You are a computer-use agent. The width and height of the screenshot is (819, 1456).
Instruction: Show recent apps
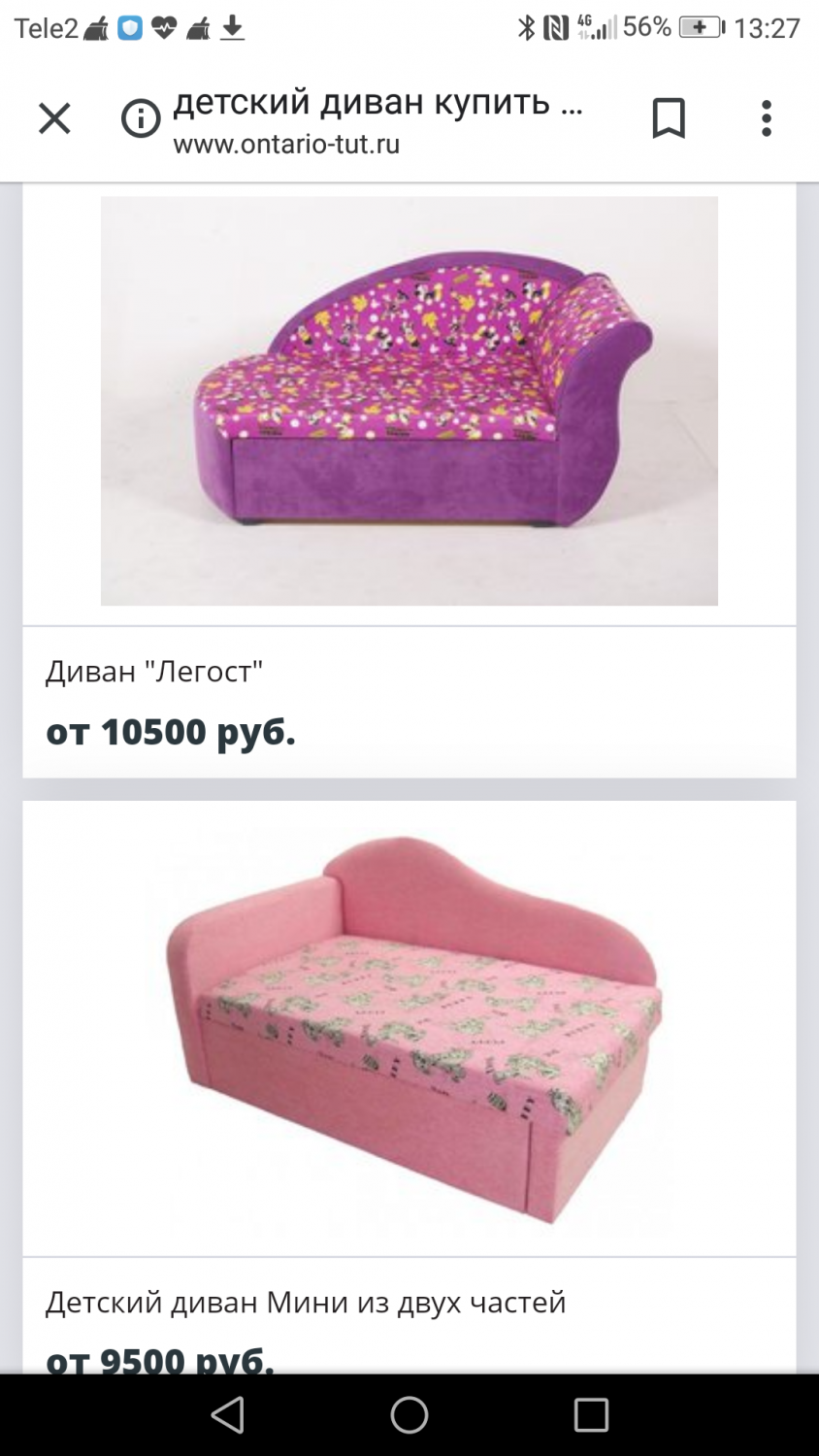(591, 1415)
